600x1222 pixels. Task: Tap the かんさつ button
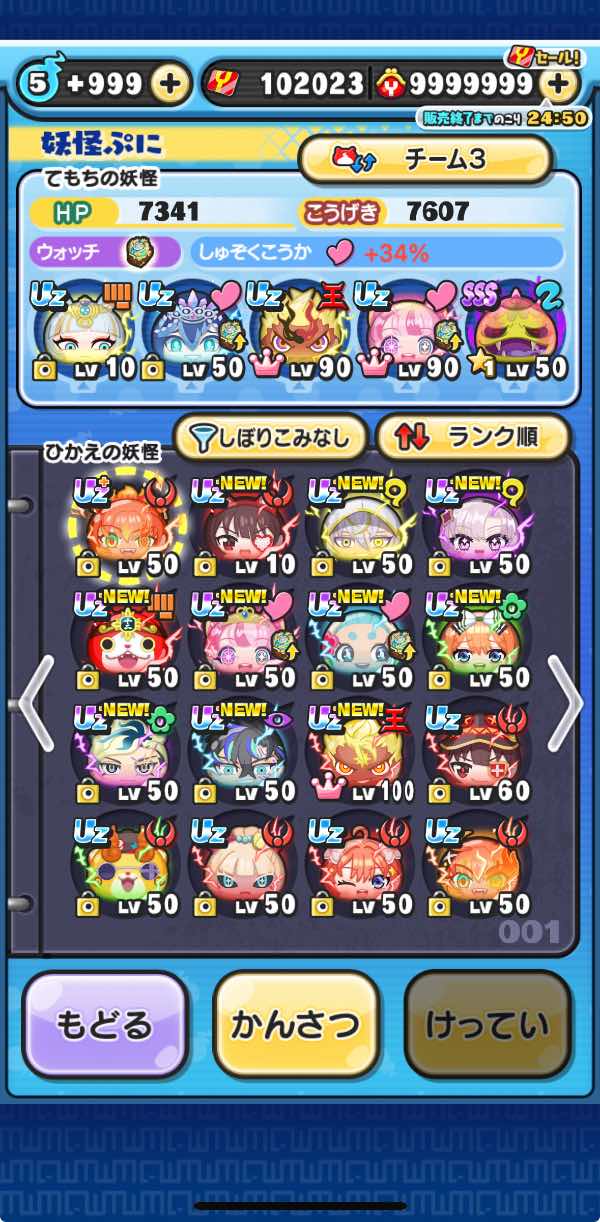[296, 1025]
